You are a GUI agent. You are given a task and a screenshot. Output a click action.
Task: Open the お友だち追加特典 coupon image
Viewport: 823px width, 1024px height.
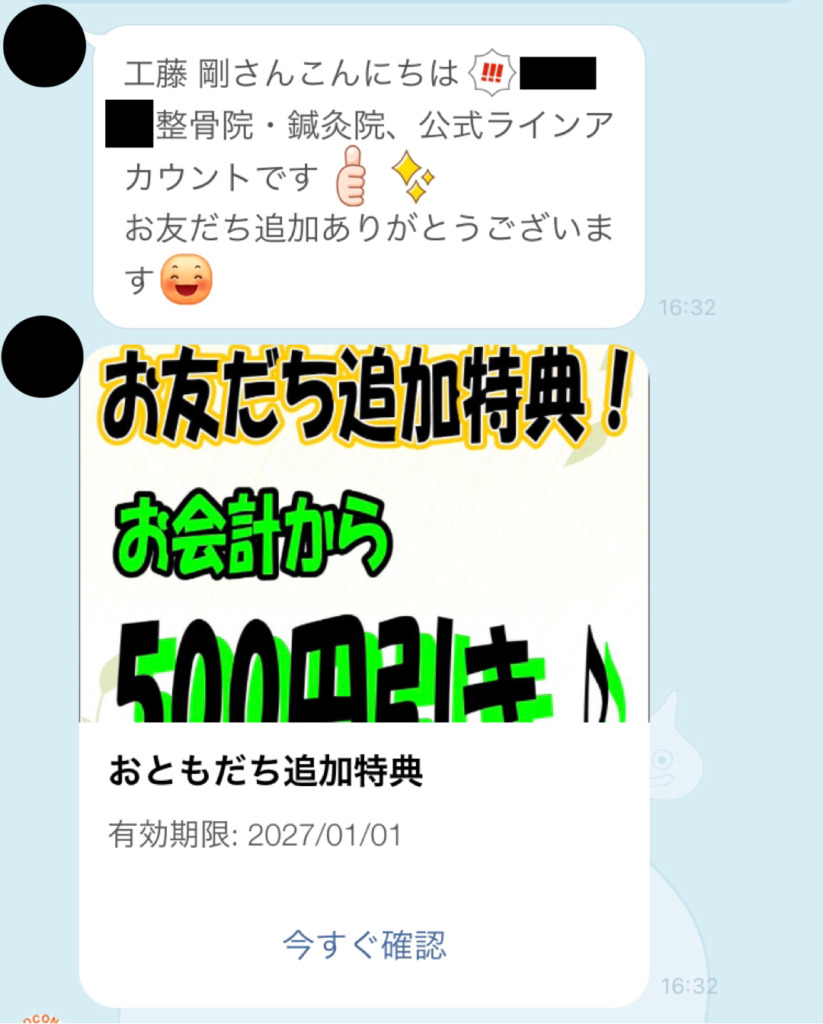pos(364,532)
